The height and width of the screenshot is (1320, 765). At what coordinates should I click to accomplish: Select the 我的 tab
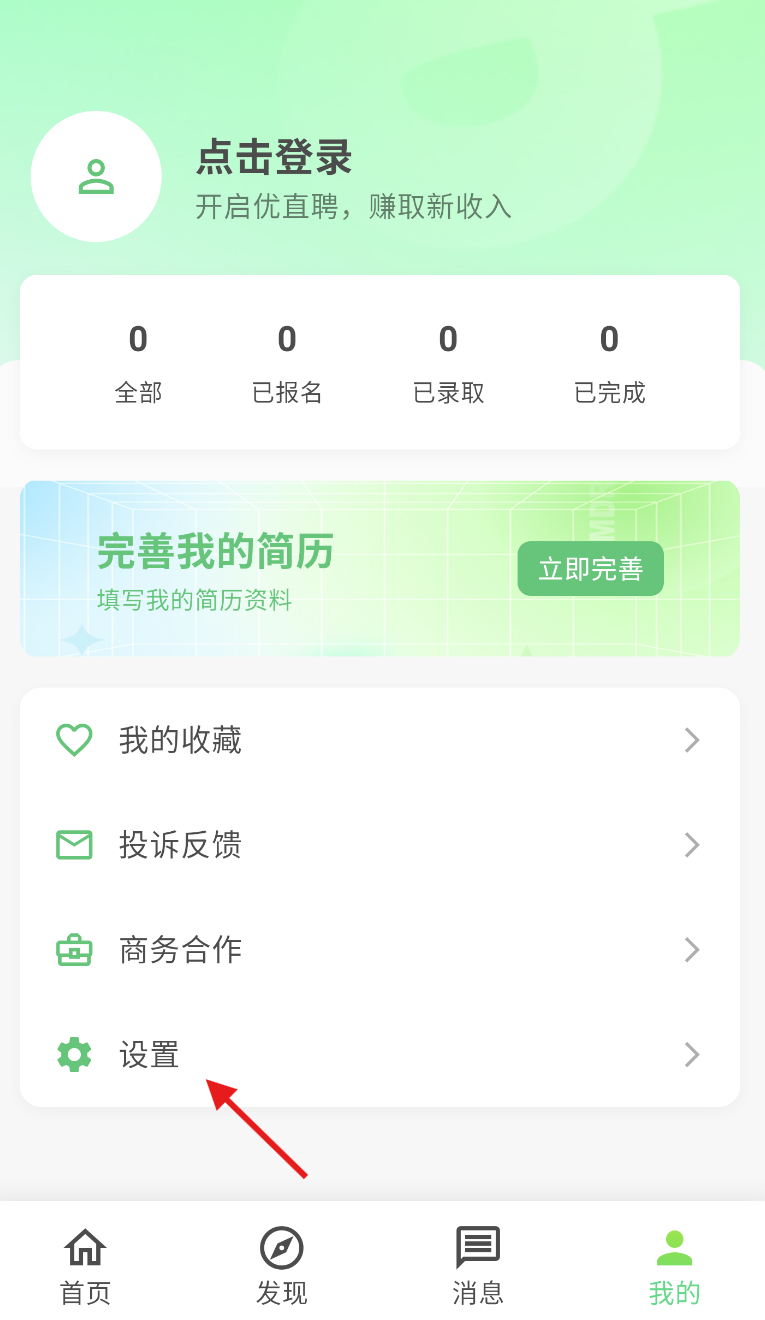pos(675,1267)
